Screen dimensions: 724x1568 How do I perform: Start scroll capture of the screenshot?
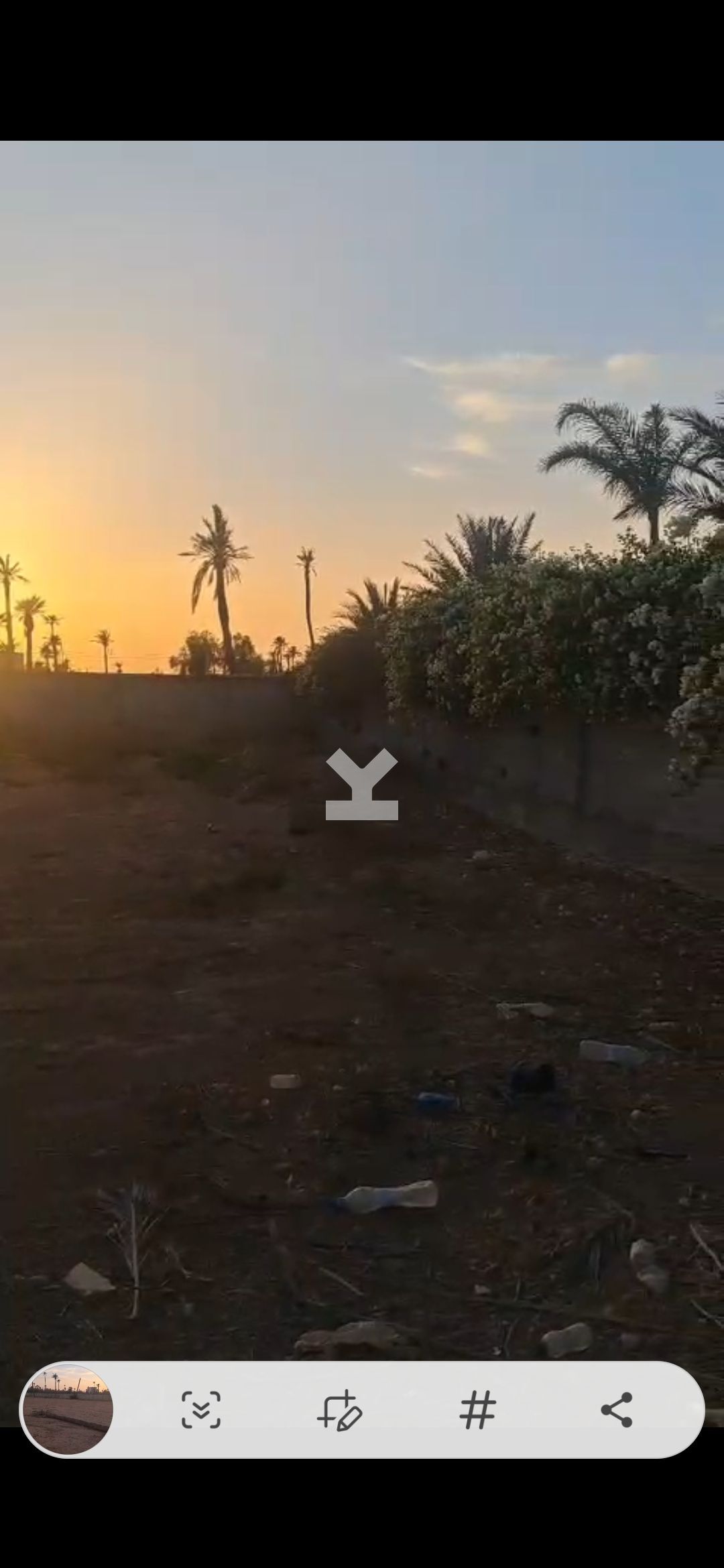tap(201, 1409)
